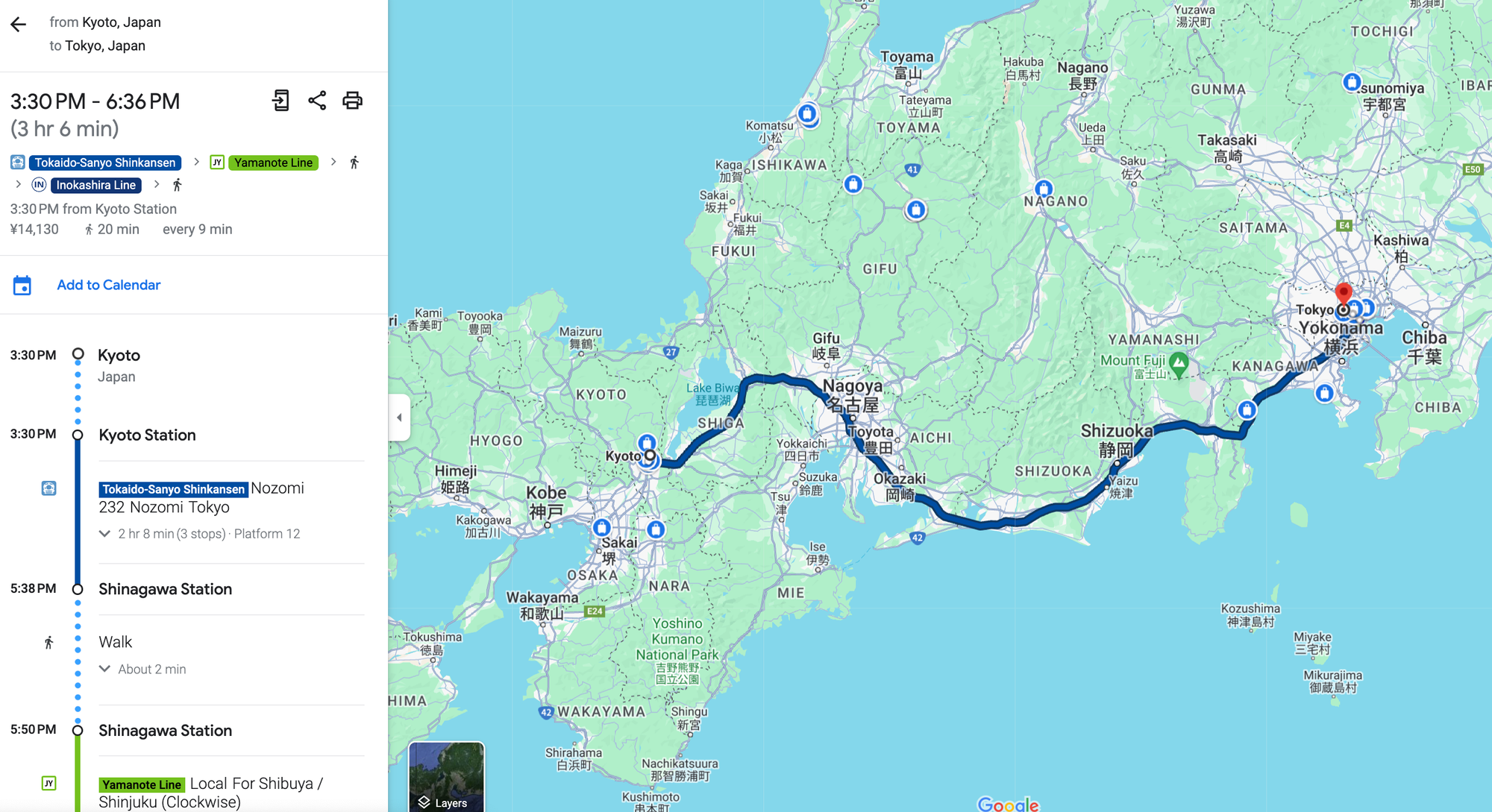The width and height of the screenshot is (1492, 812).
Task: Go back to the route list
Action: point(19,25)
